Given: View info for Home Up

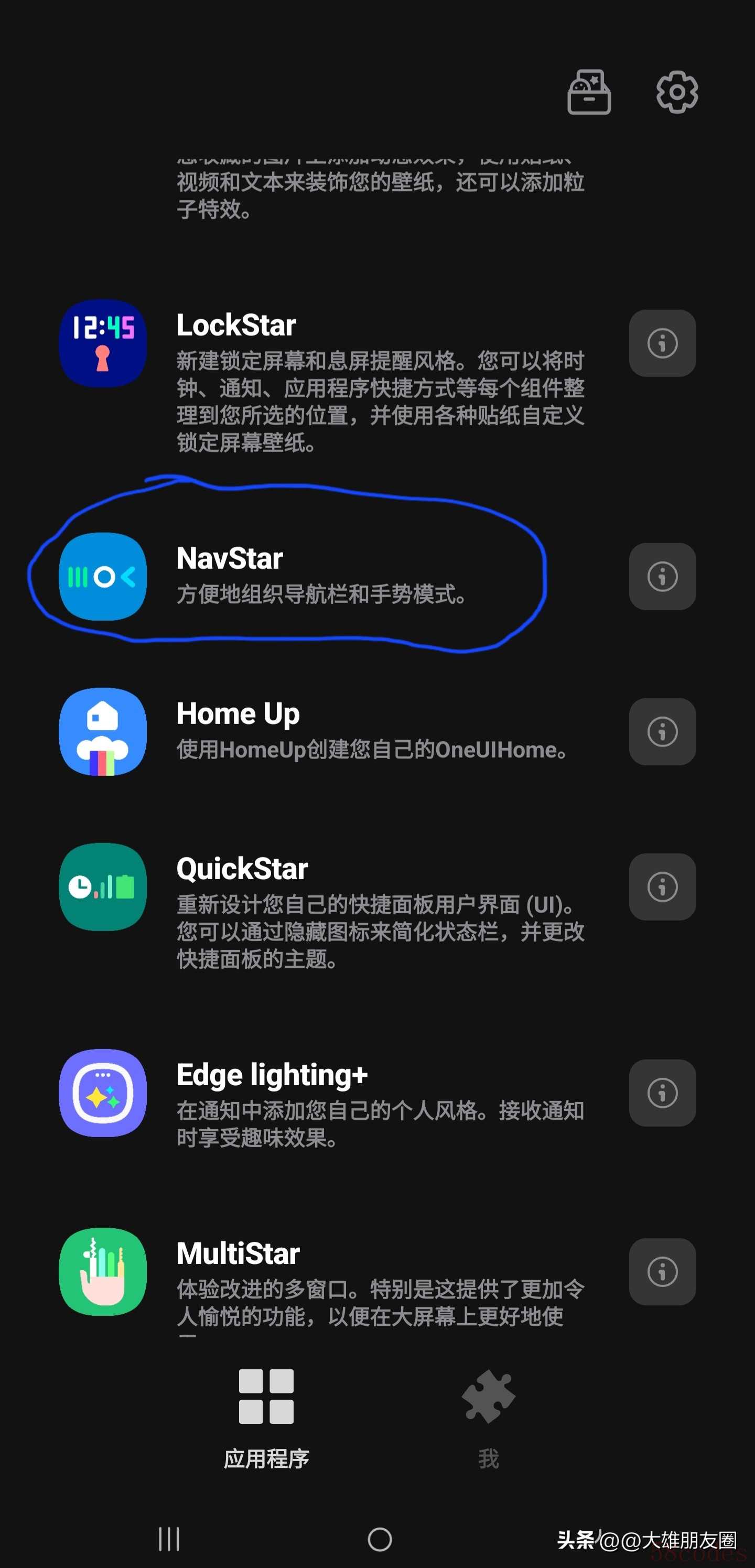Looking at the screenshot, I should tap(662, 732).
